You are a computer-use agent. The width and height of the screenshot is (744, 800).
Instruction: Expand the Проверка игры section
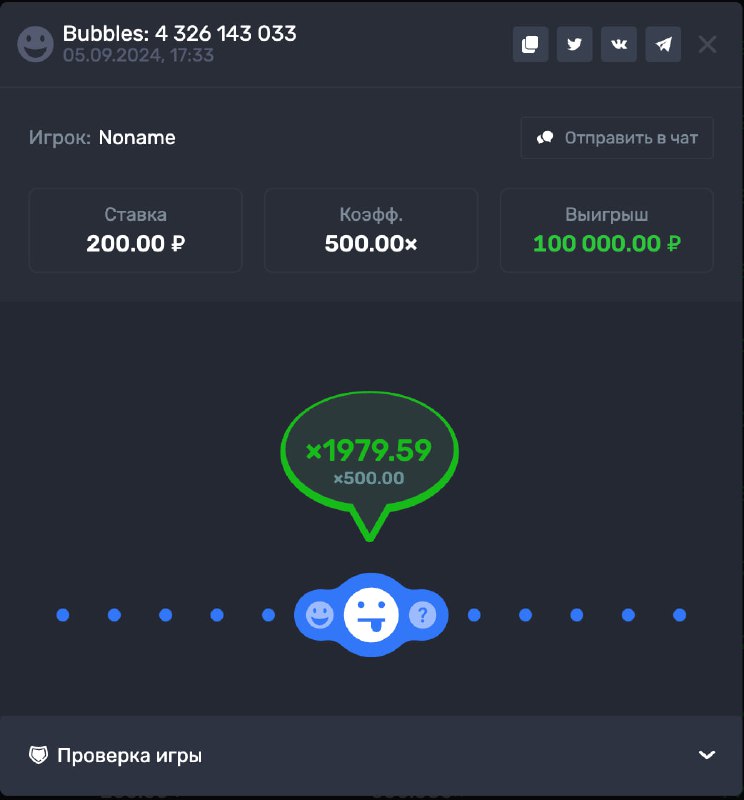point(706,755)
